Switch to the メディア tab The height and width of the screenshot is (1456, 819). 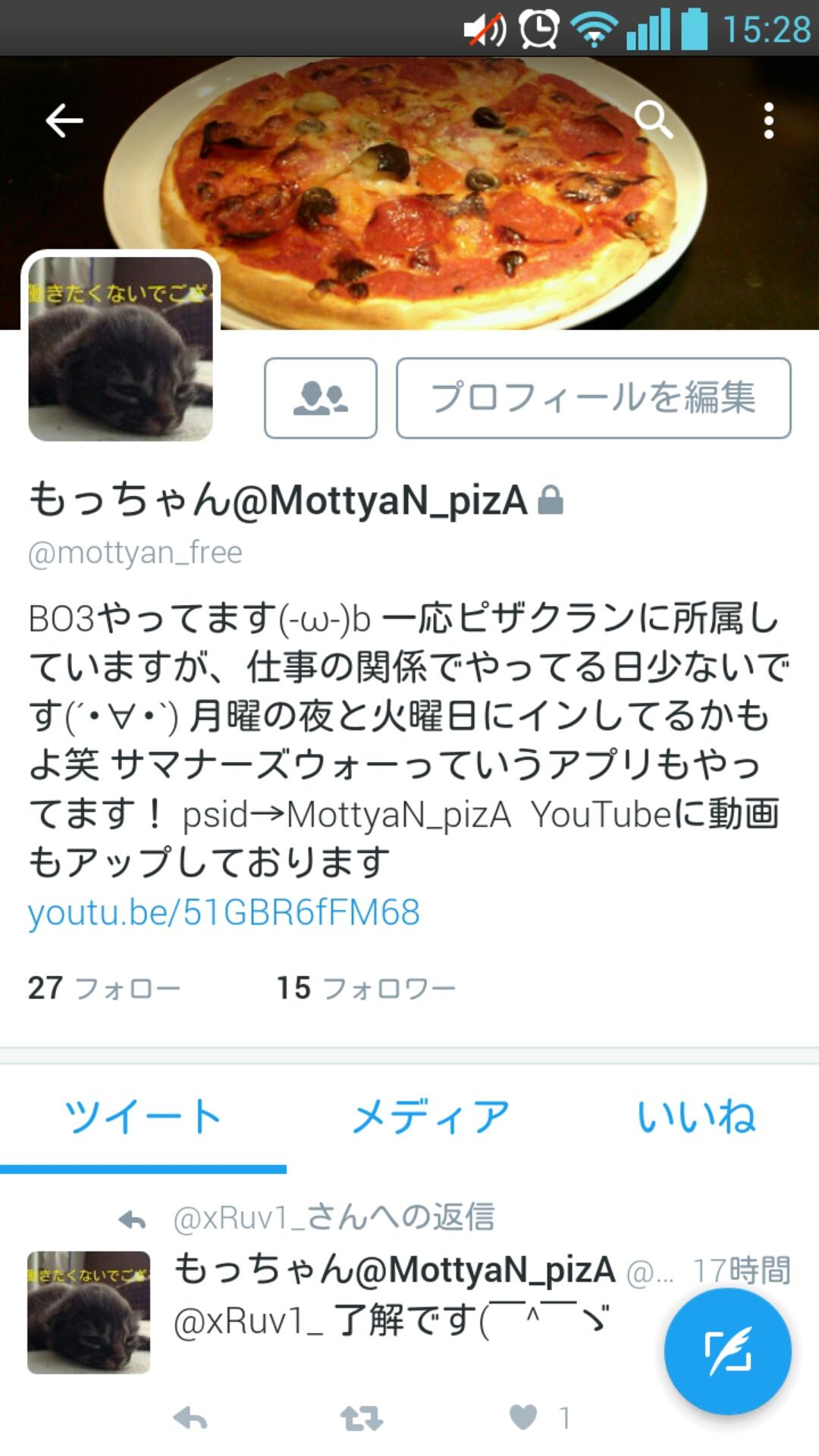[431, 1117]
